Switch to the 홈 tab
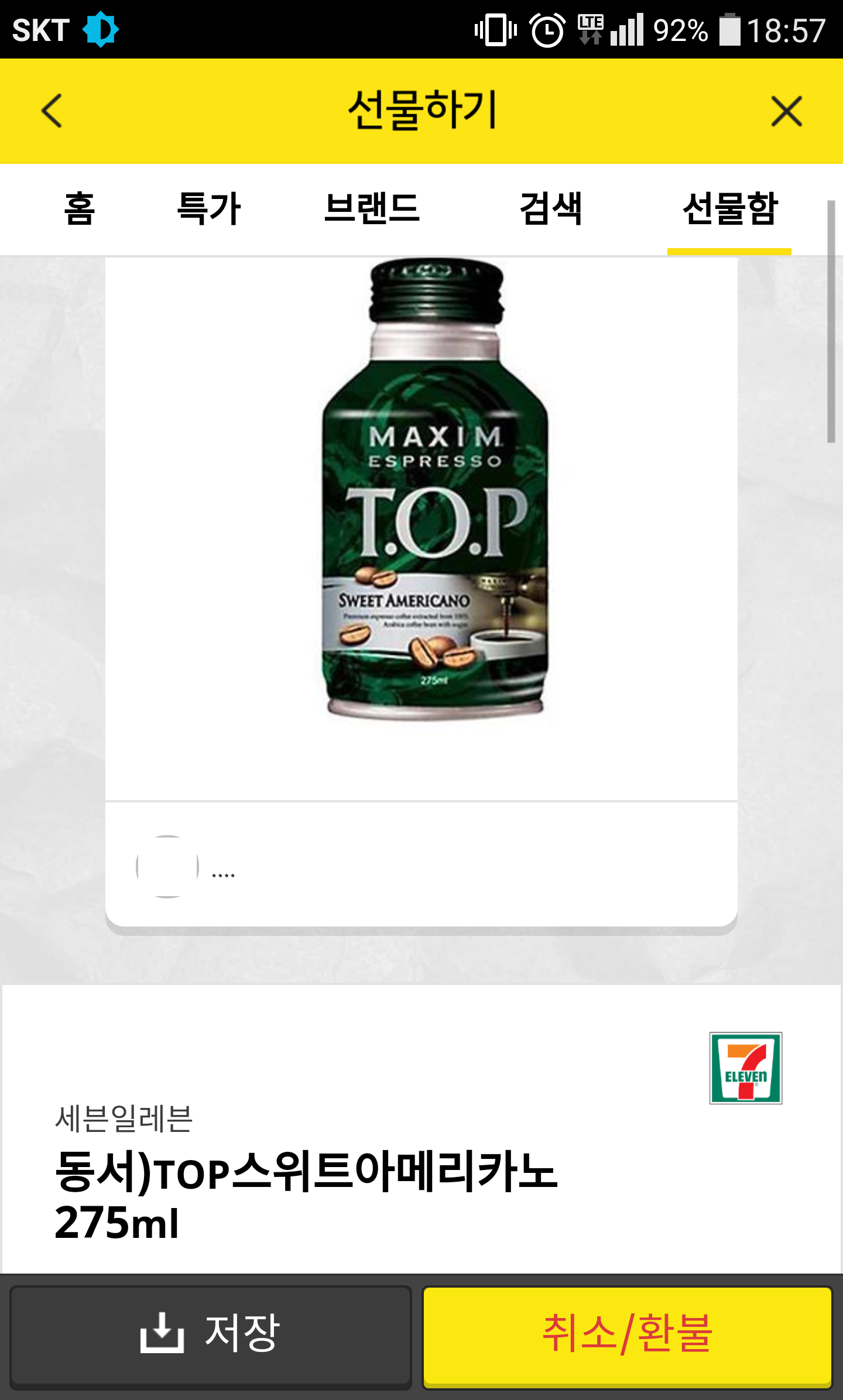843x1400 pixels. [x=79, y=209]
